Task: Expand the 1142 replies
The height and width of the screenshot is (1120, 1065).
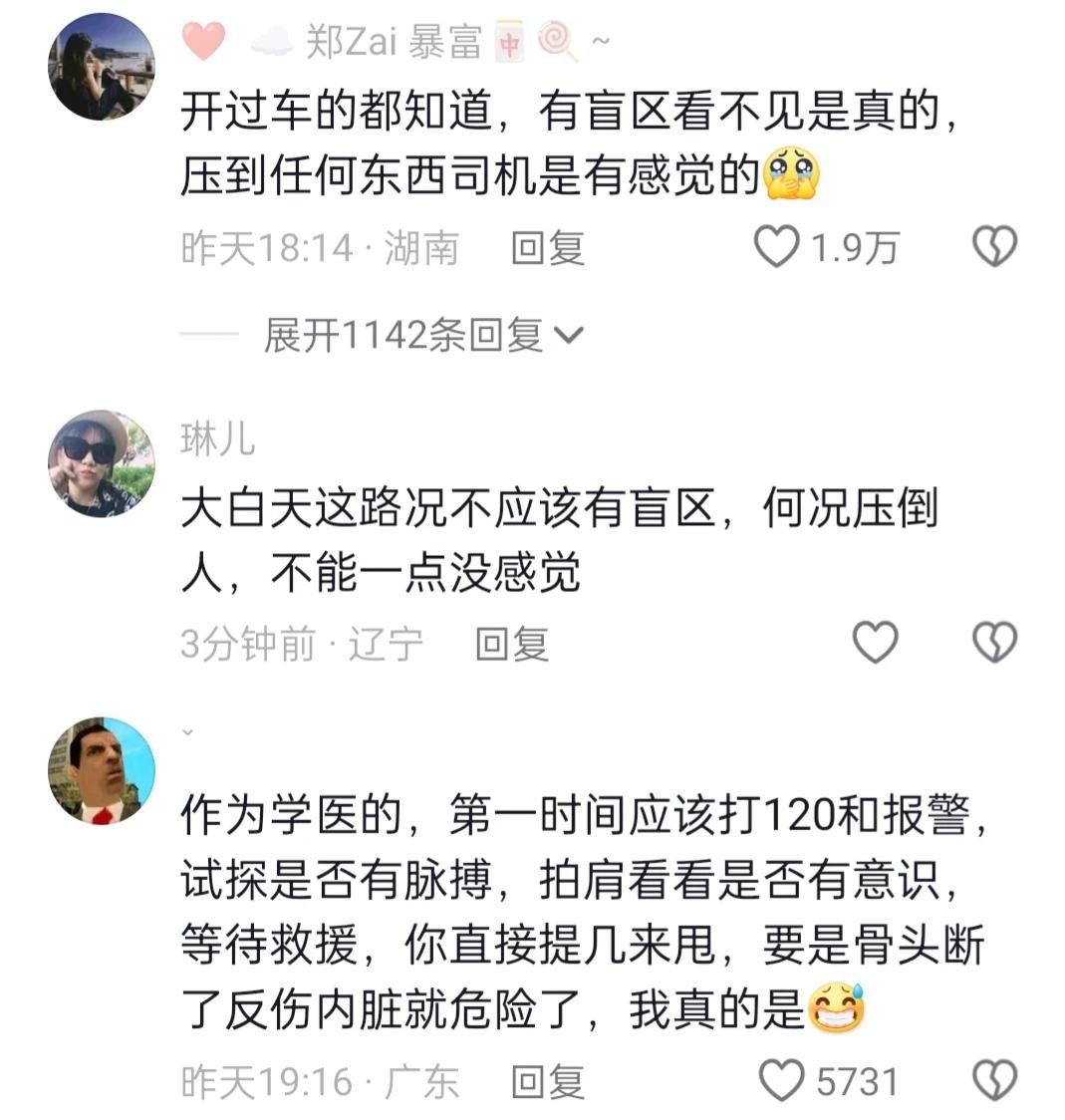Action: 421,336
